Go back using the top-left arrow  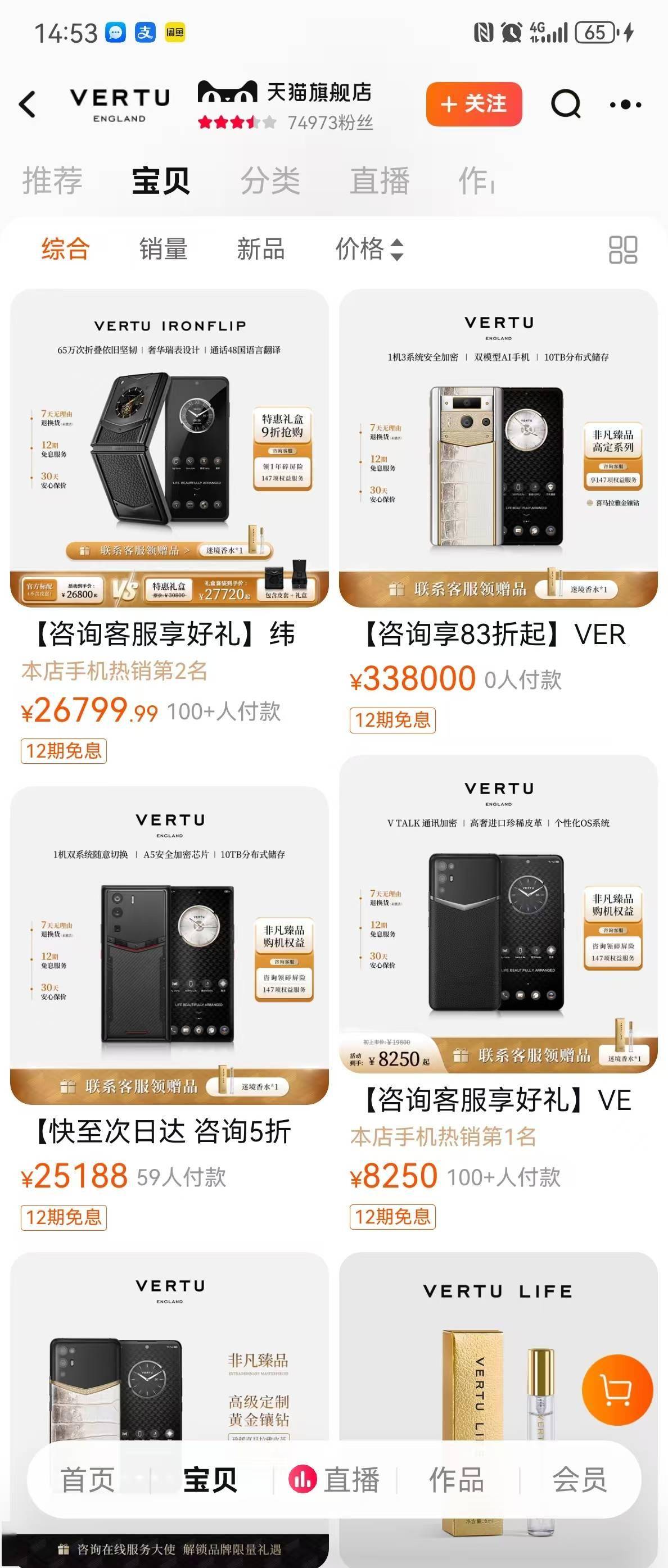click(x=28, y=104)
